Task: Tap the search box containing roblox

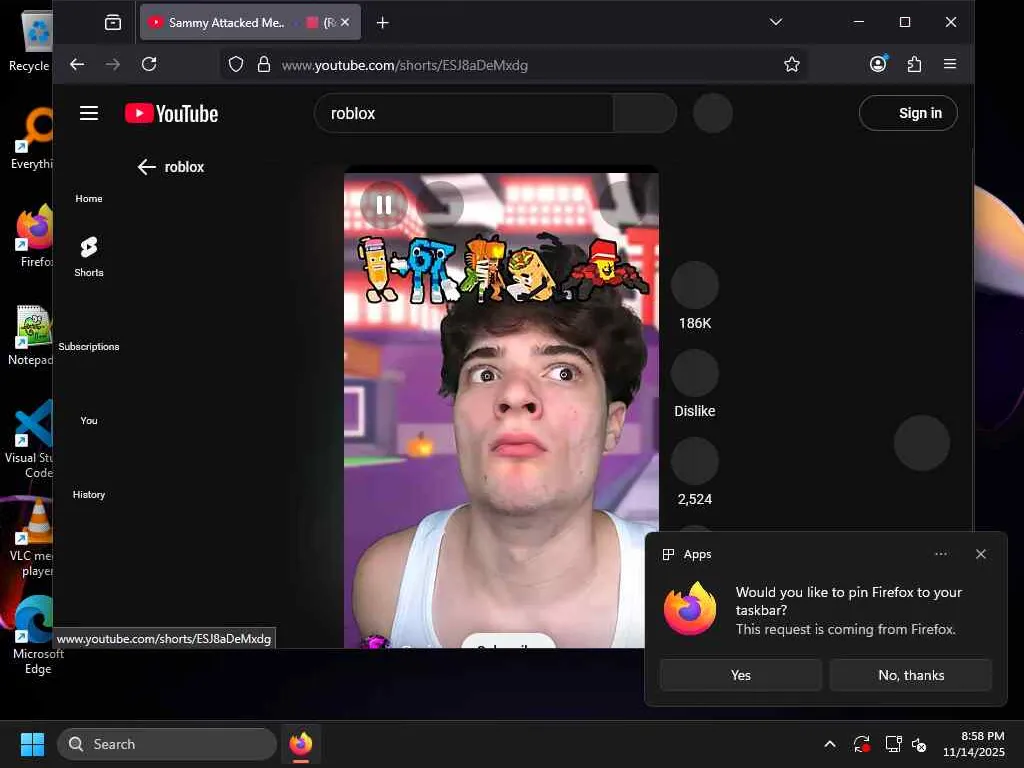Action: [x=464, y=113]
